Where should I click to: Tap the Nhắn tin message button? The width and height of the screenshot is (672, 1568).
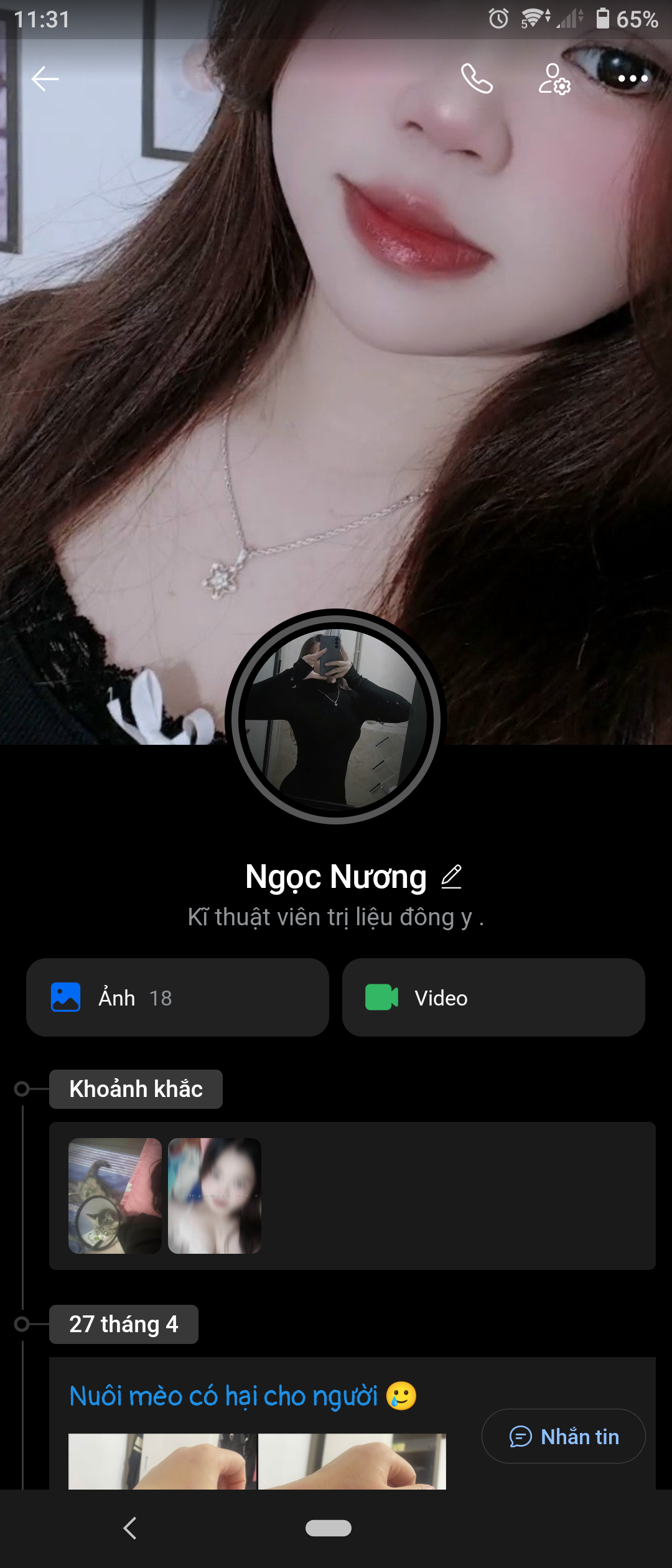click(x=564, y=1436)
